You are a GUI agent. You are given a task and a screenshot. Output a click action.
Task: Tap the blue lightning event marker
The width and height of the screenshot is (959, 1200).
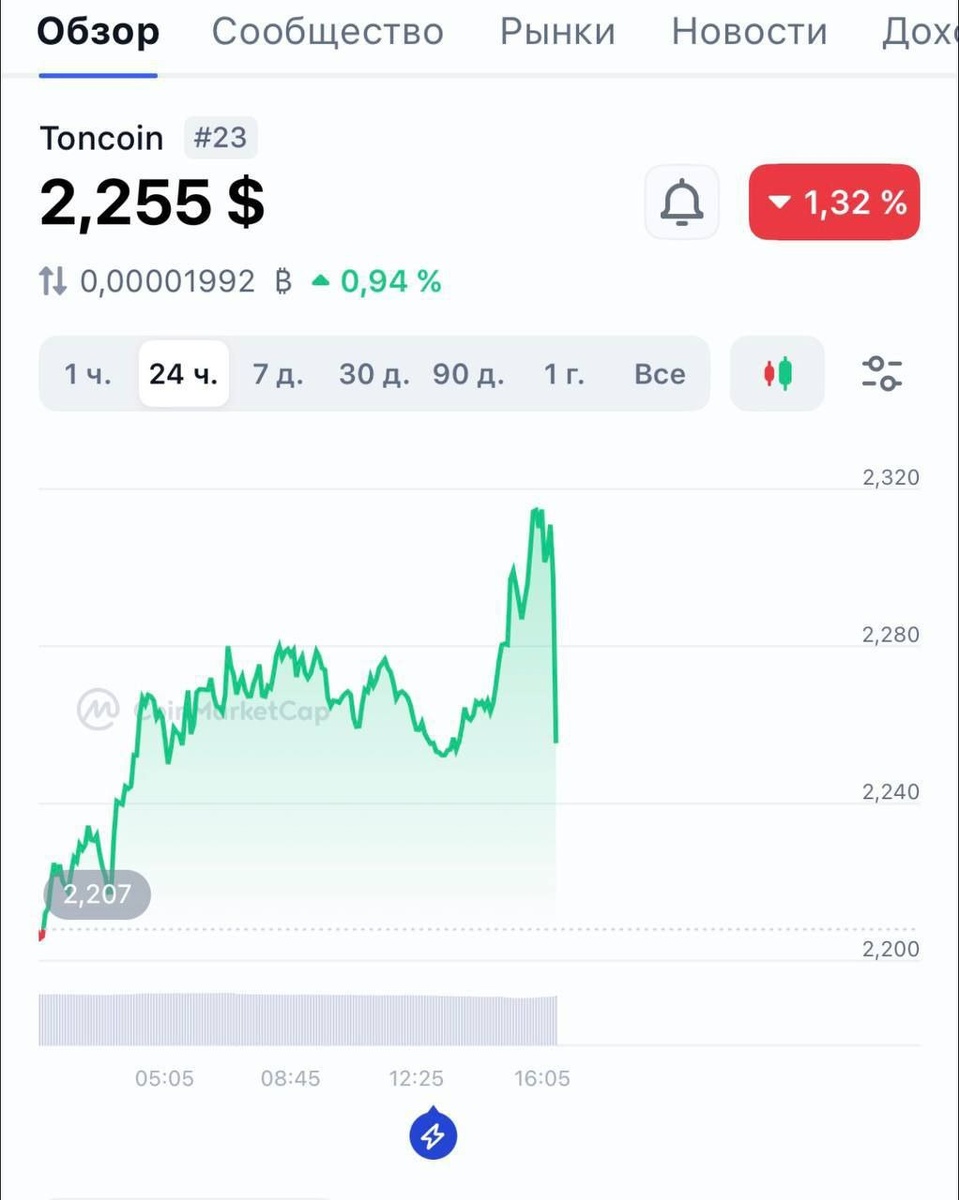(433, 1135)
